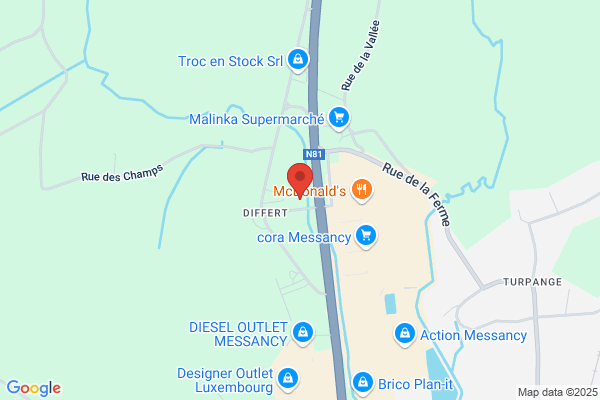Open the Malinka Supermarché marker
Viewport: 600px width, 400px height.
click(x=339, y=118)
